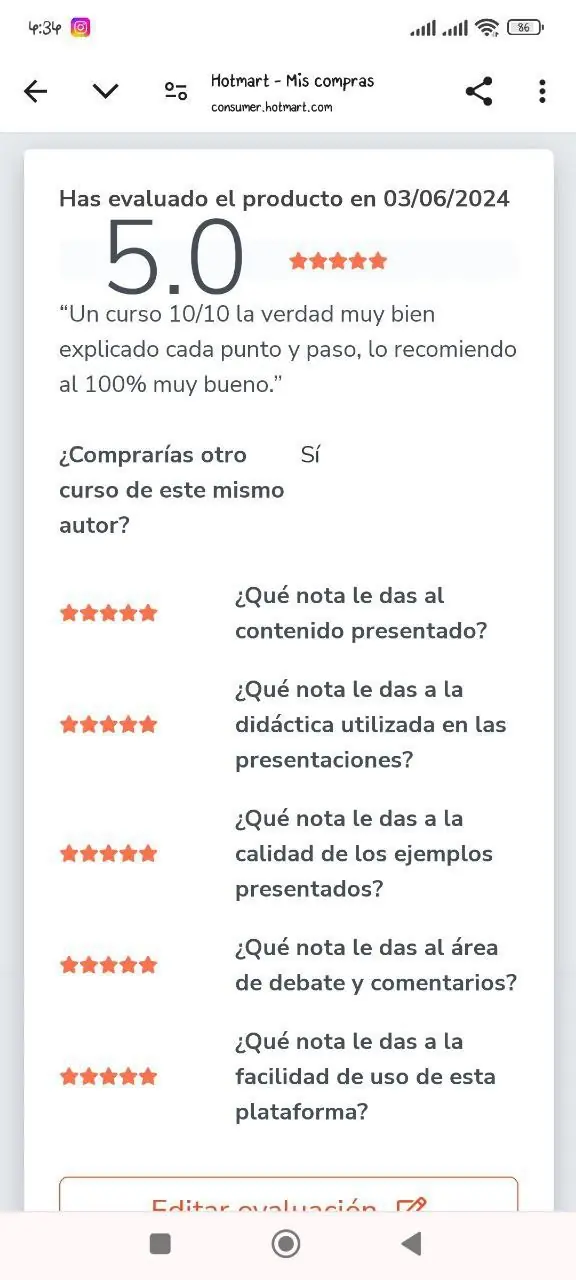
Task: Open site settings icon beside the page title
Action: 176,92
